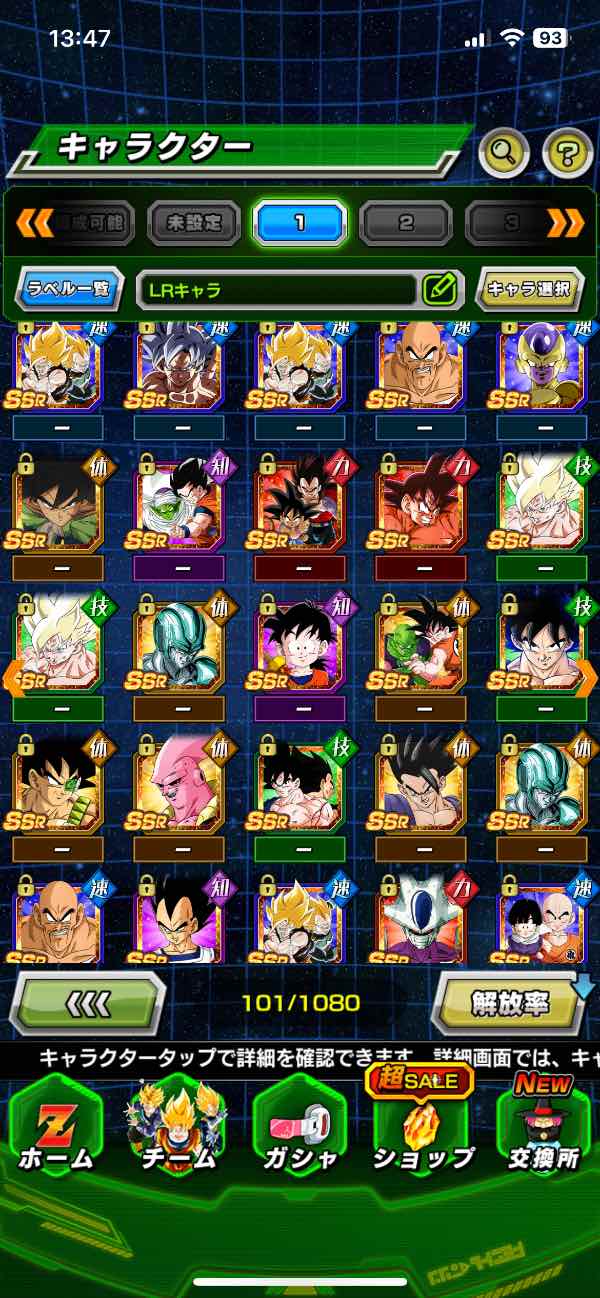The height and width of the screenshot is (1298, 600).
Task: Open the magnifying glass search icon
Action: point(504,153)
